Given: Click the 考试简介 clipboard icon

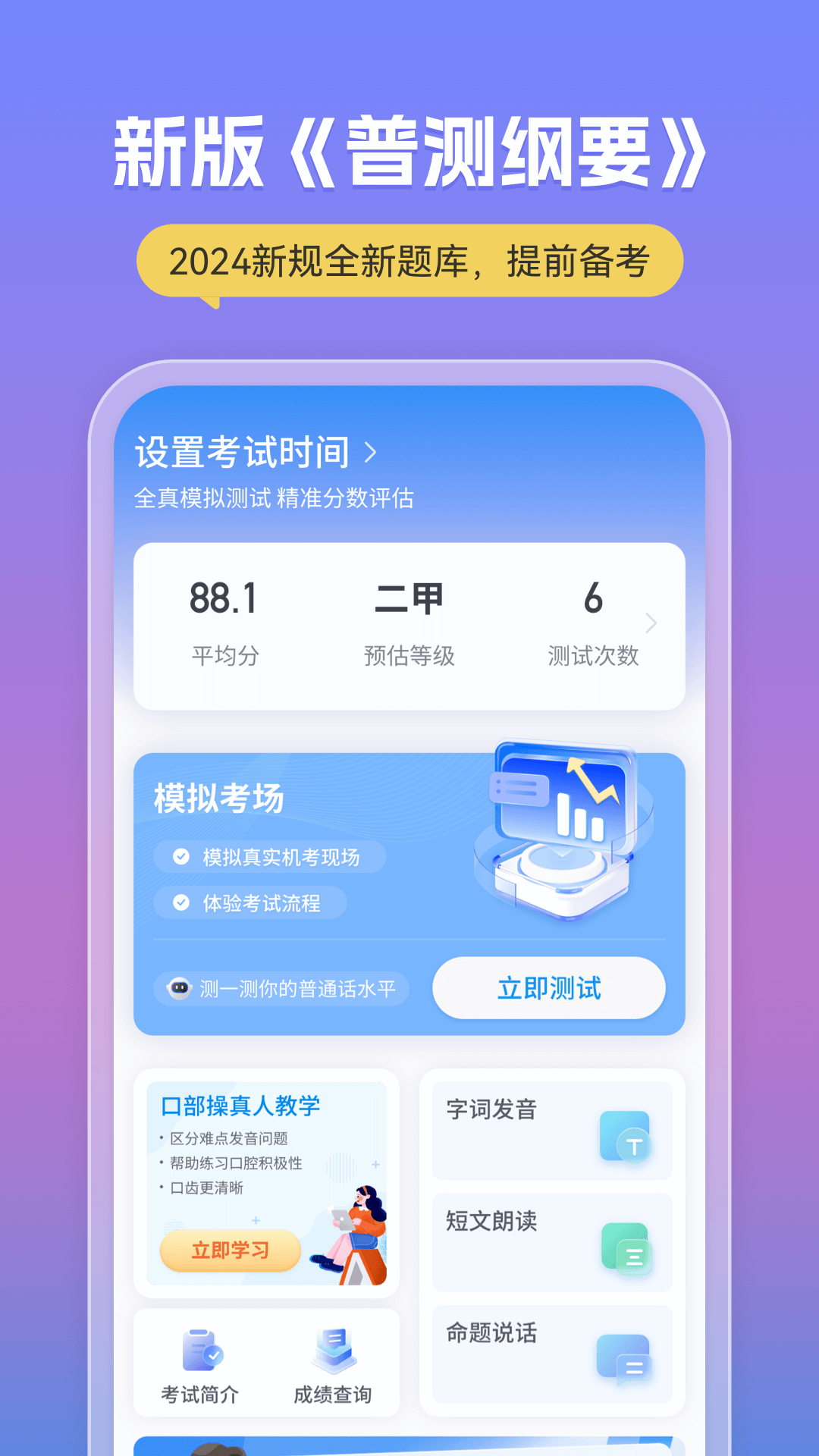Looking at the screenshot, I should [201, 1351].
